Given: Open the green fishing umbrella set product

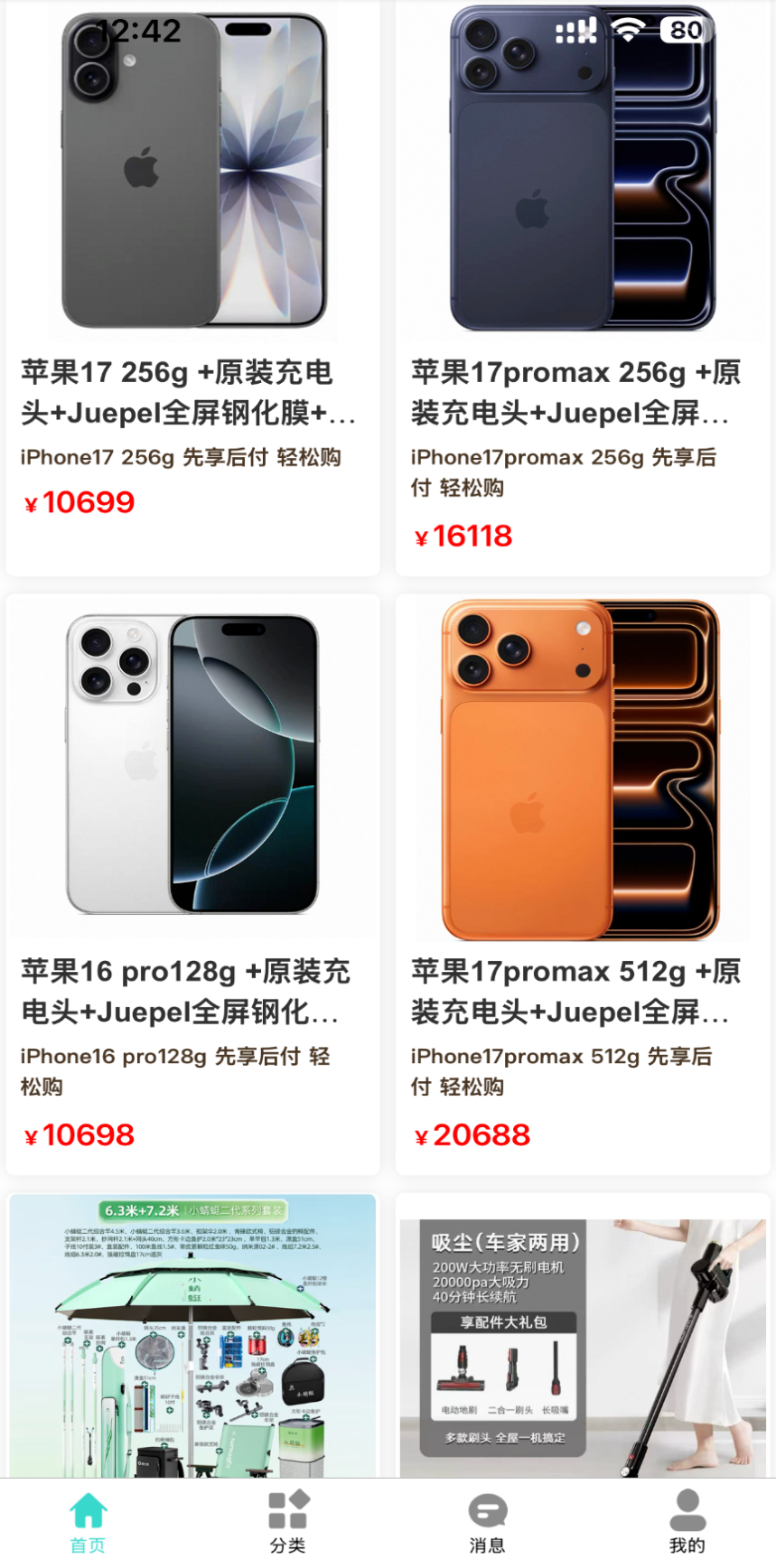Looking at the screenshot, I should [192, 1337].
